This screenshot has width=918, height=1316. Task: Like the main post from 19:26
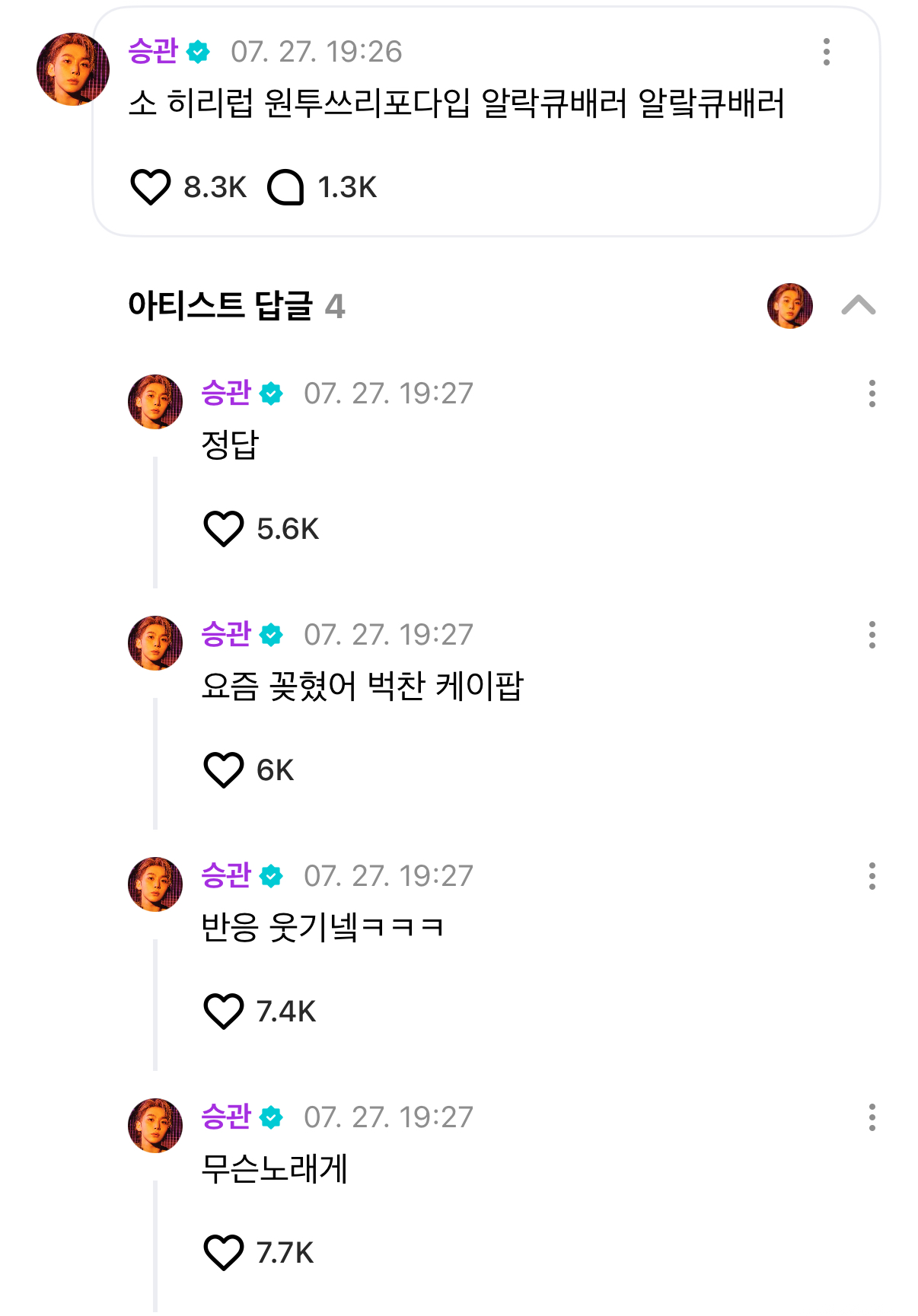coord(150,187)
